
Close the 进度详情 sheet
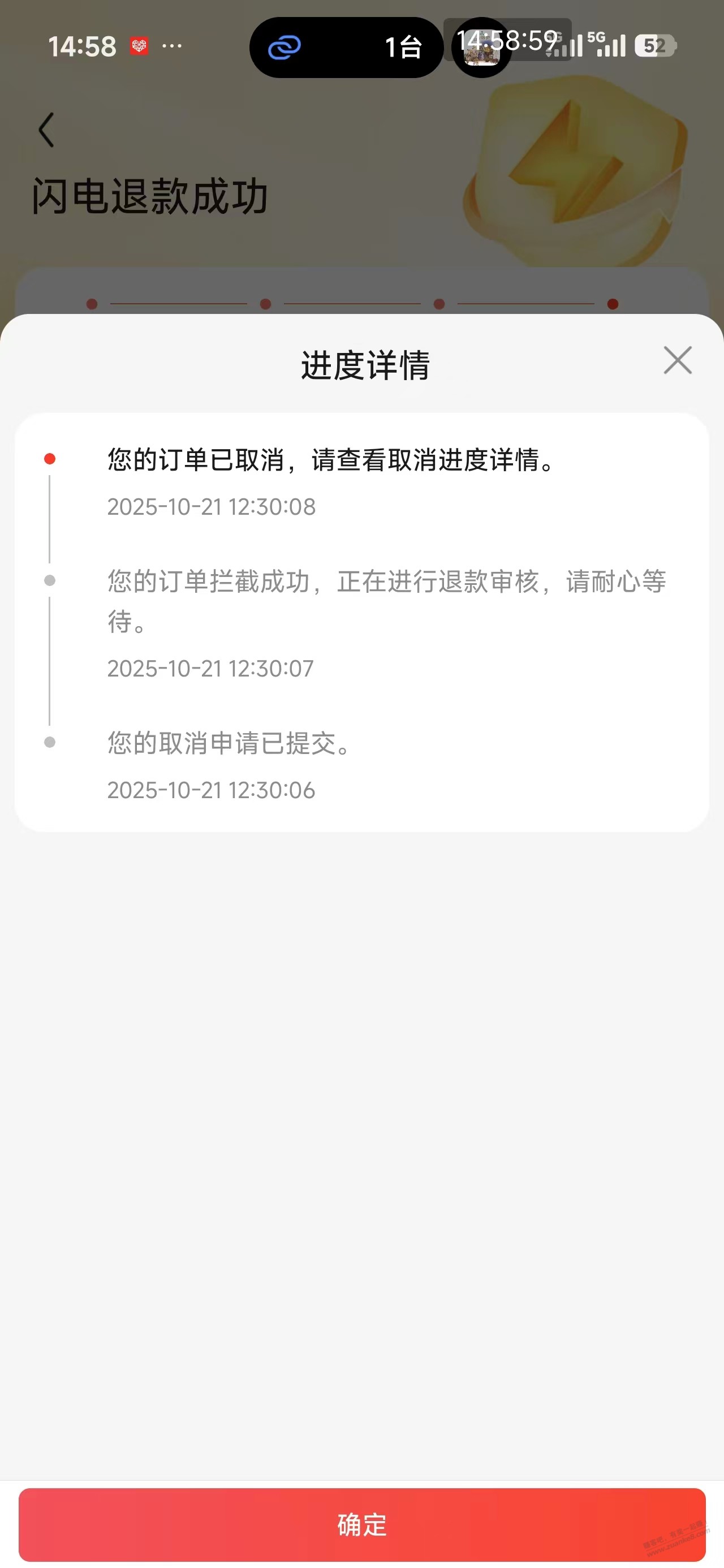click(x=677, y=360)
